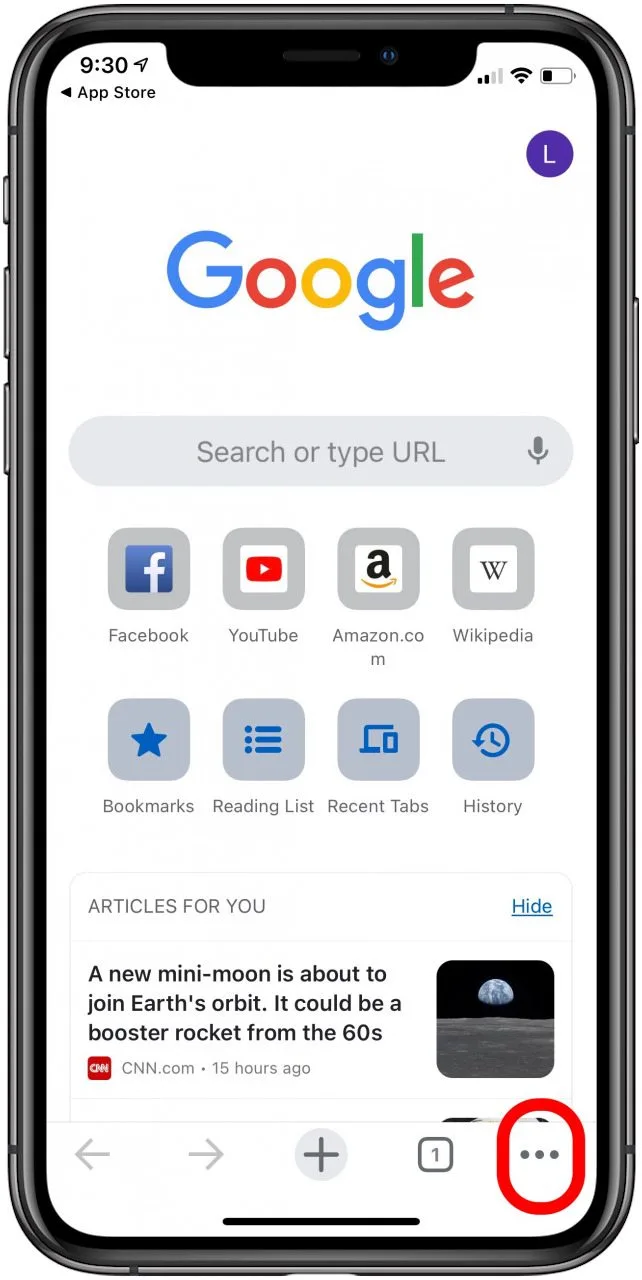Open the Reading List
The image size is (642, 1280).
pyautogui.click(x=263, y=740)
